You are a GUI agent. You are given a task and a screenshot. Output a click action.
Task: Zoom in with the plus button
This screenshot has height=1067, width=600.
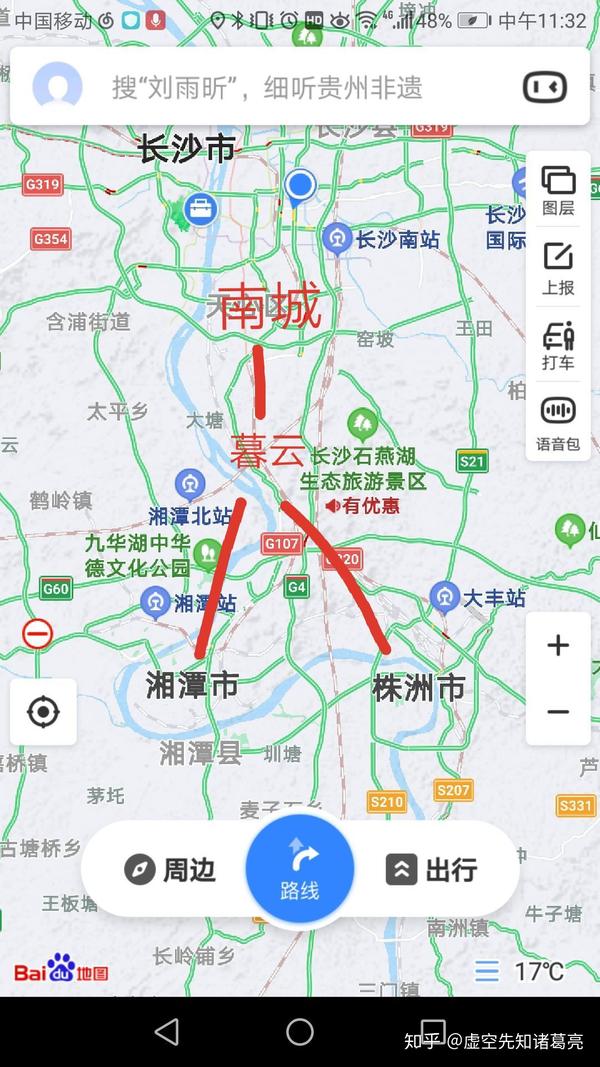tap(558, 645)
